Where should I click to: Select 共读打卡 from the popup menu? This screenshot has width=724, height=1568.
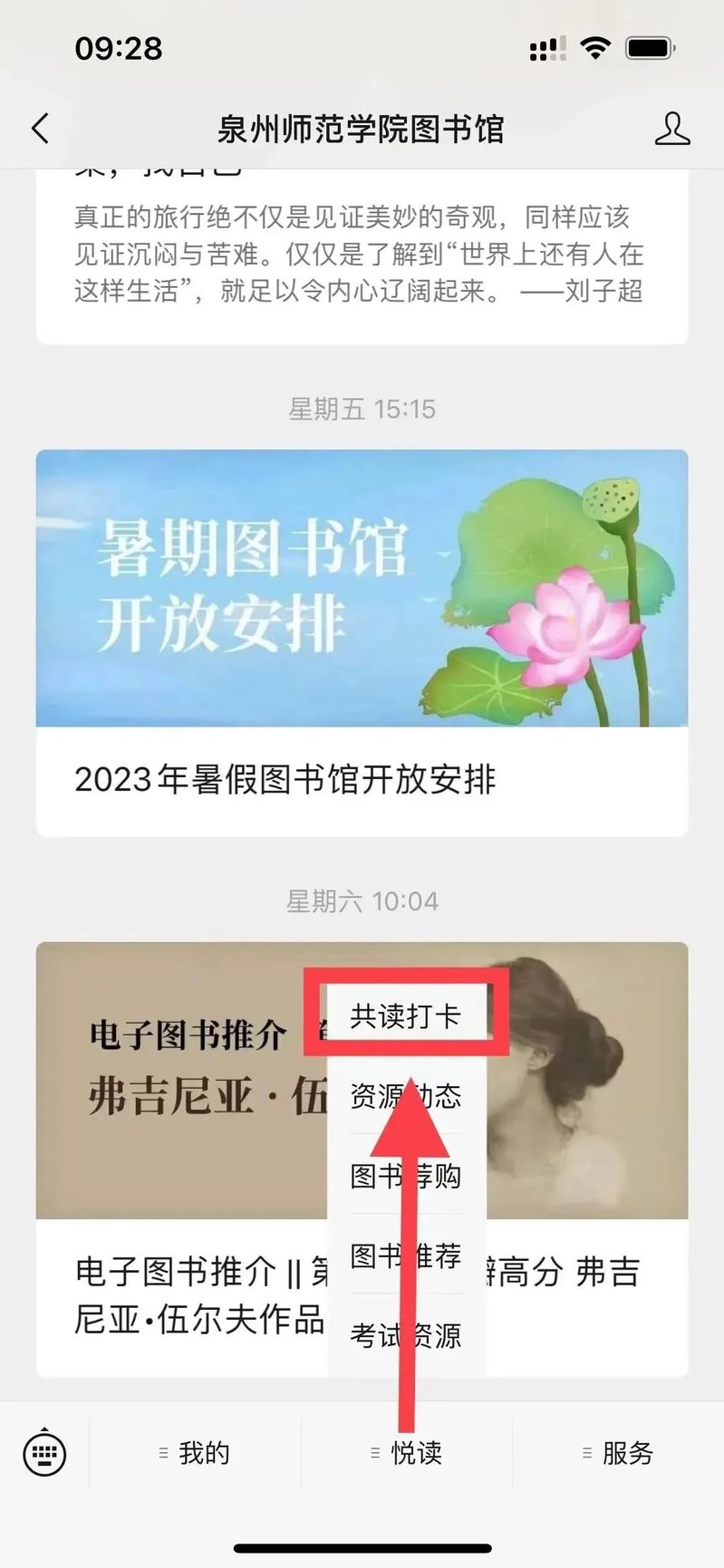[x=406, y=1016]
